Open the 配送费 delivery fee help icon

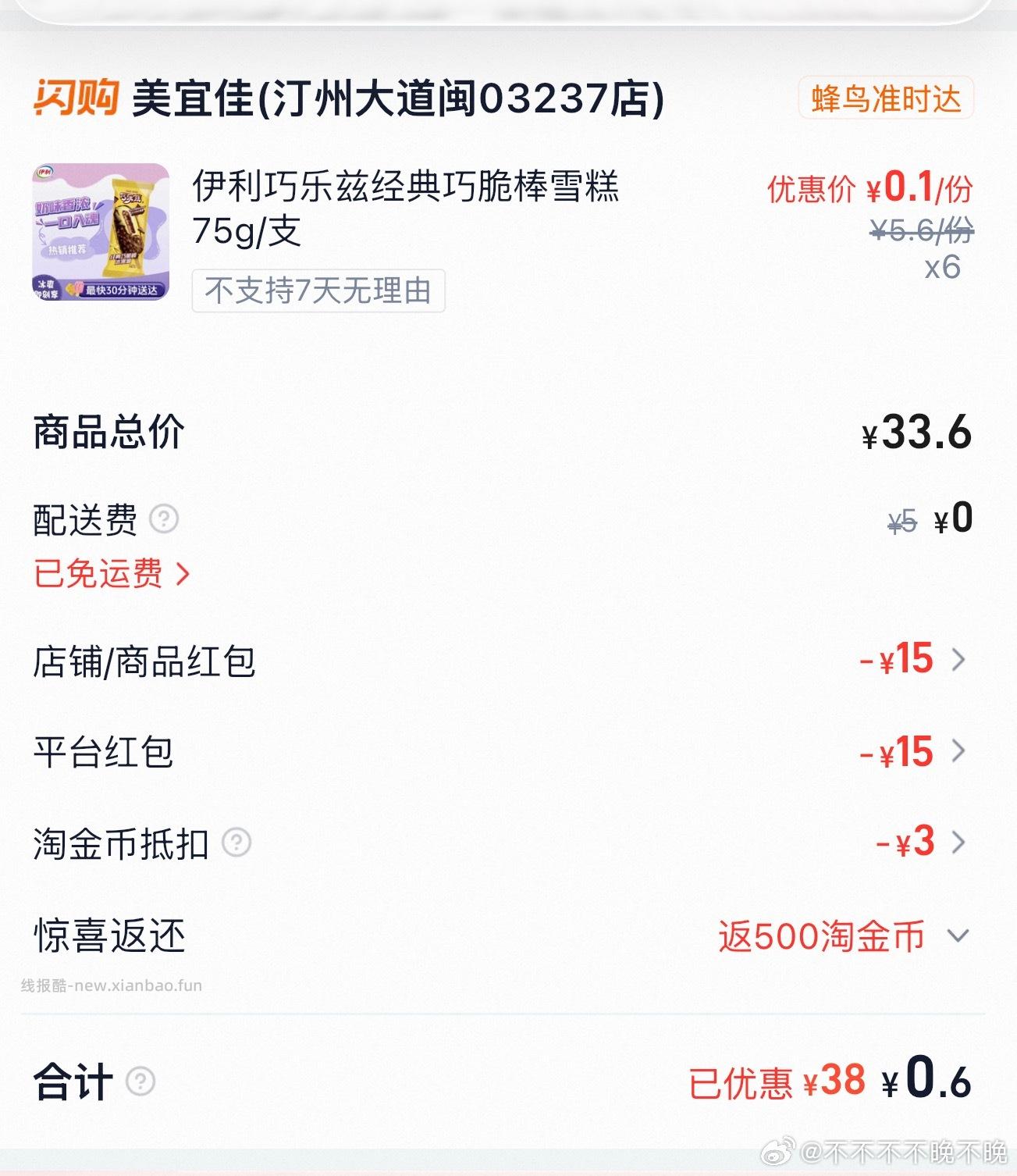coord(165,519)
